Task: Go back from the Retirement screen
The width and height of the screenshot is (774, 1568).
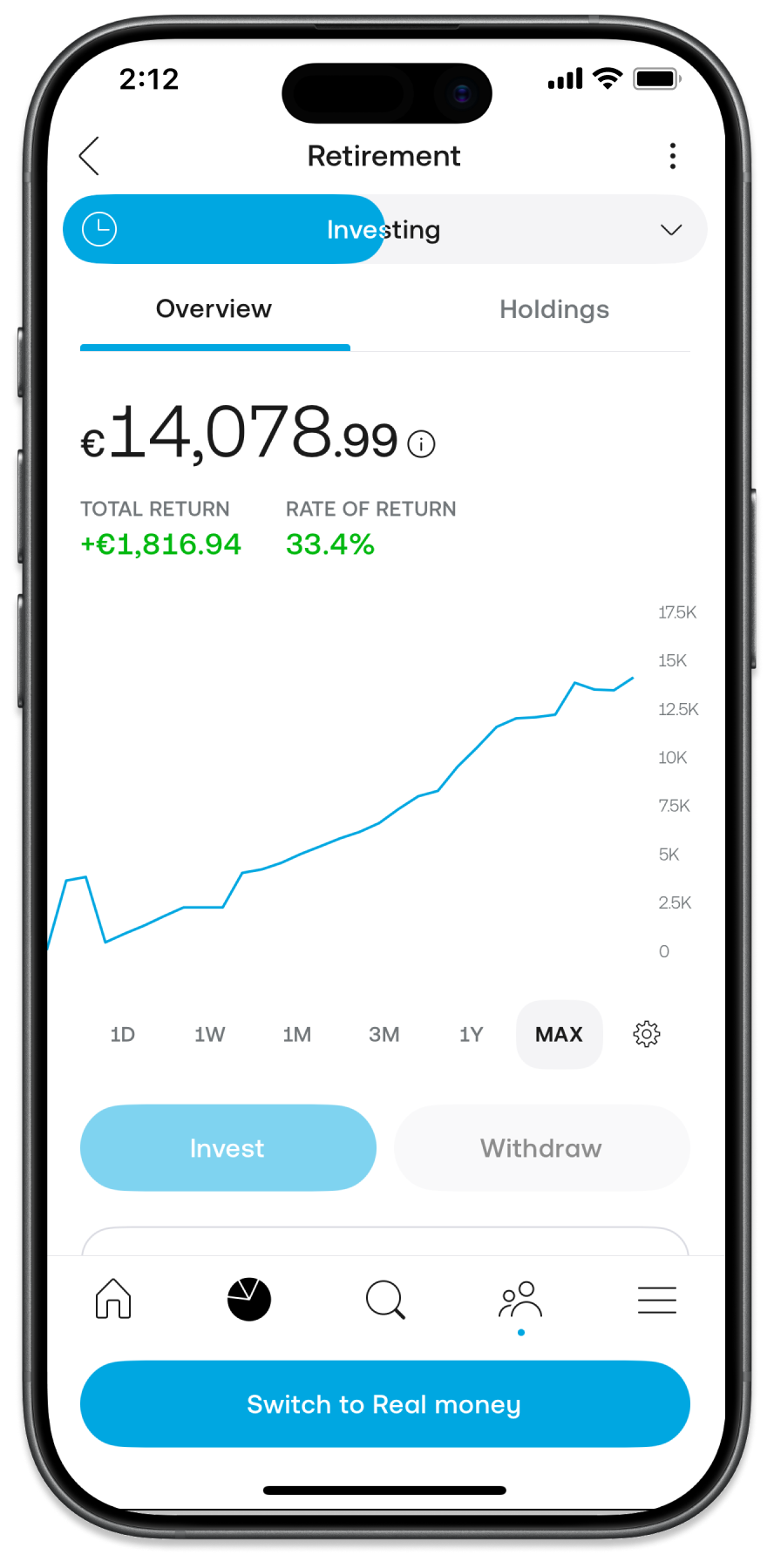Action: [x=90, y=156]
